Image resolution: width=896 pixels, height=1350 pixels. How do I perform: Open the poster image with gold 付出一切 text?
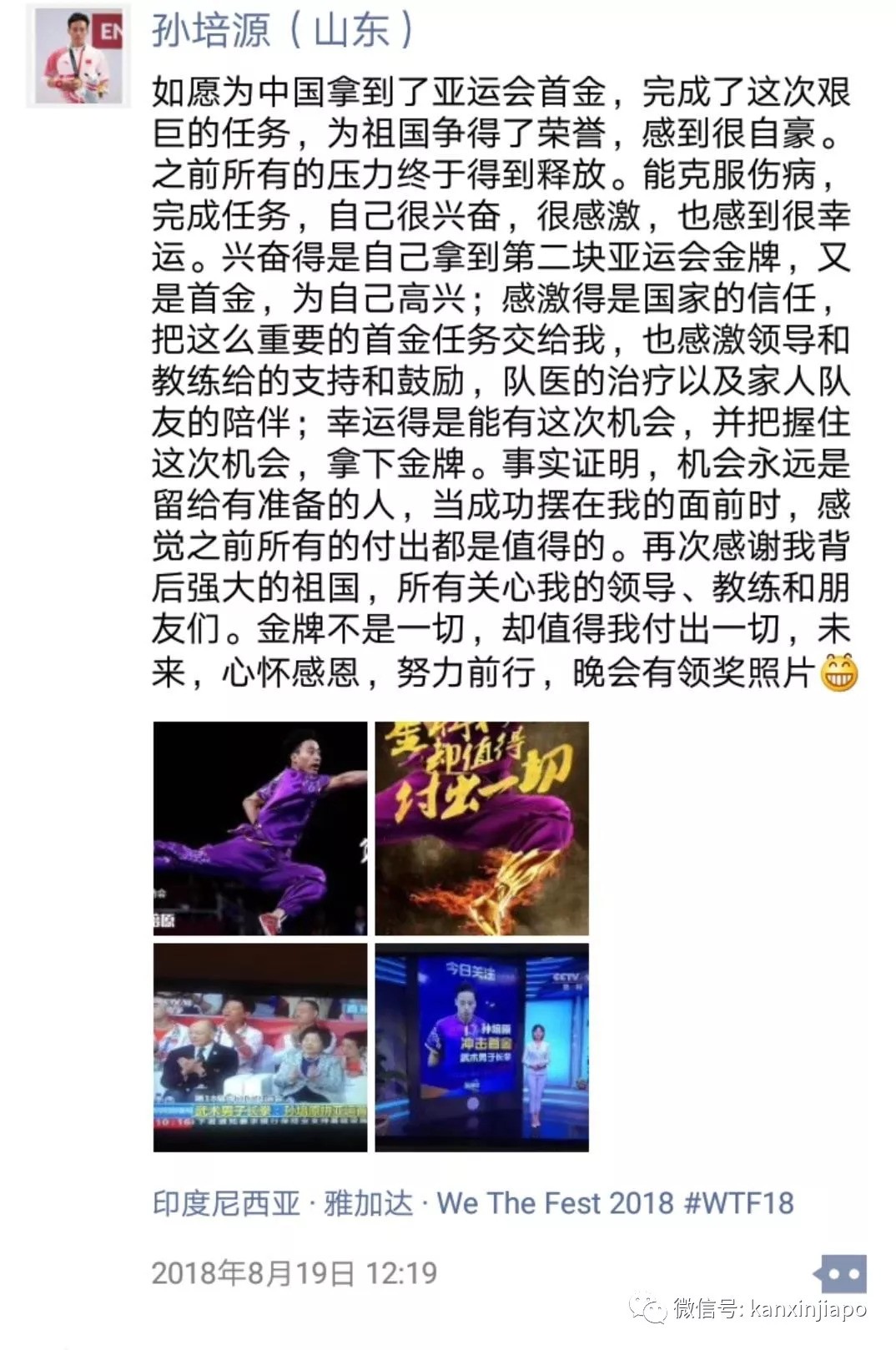point(482,828)
